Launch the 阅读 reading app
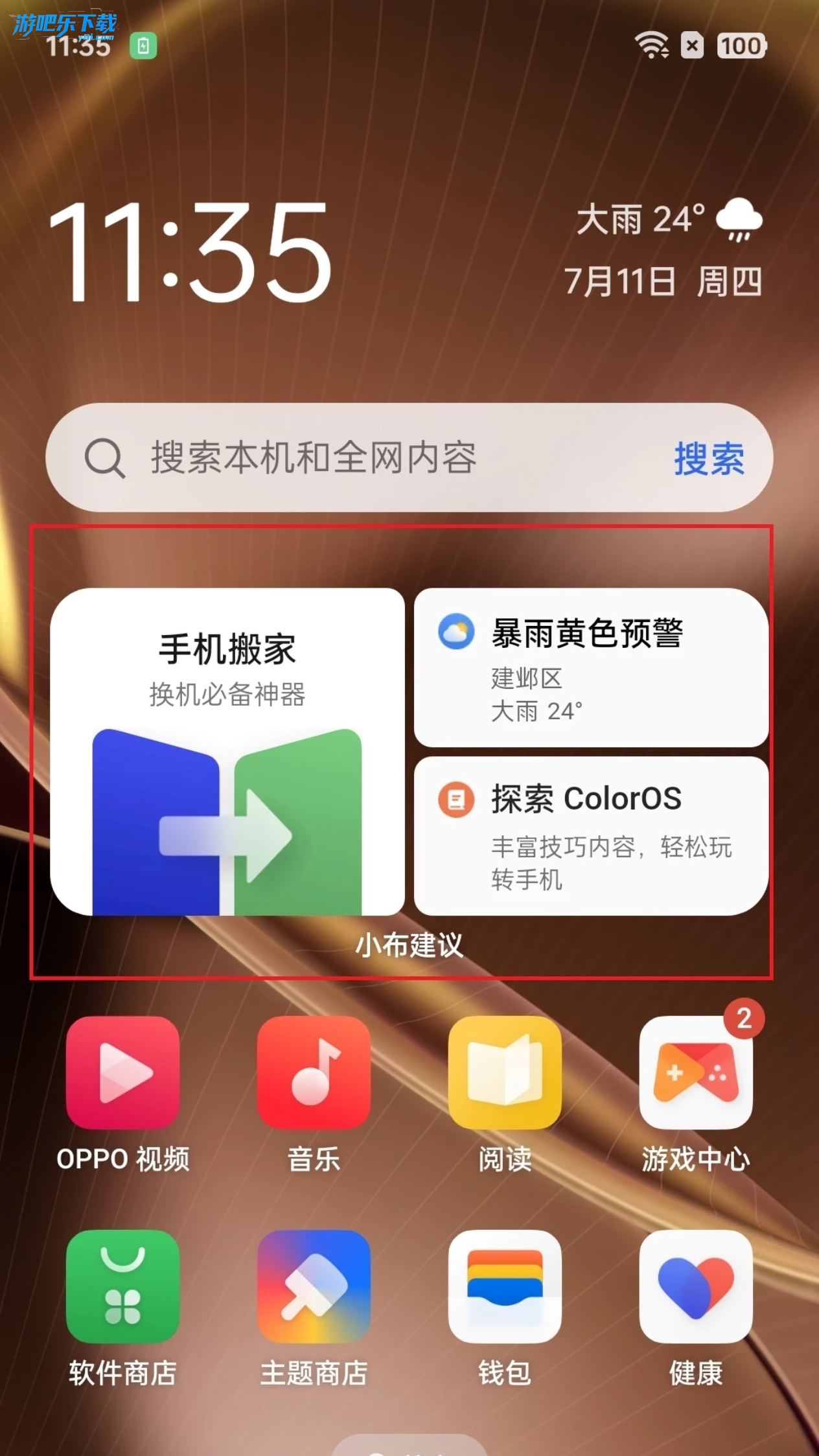The width and height of the screenshot is (819, 1456). tap(505, 1072)
